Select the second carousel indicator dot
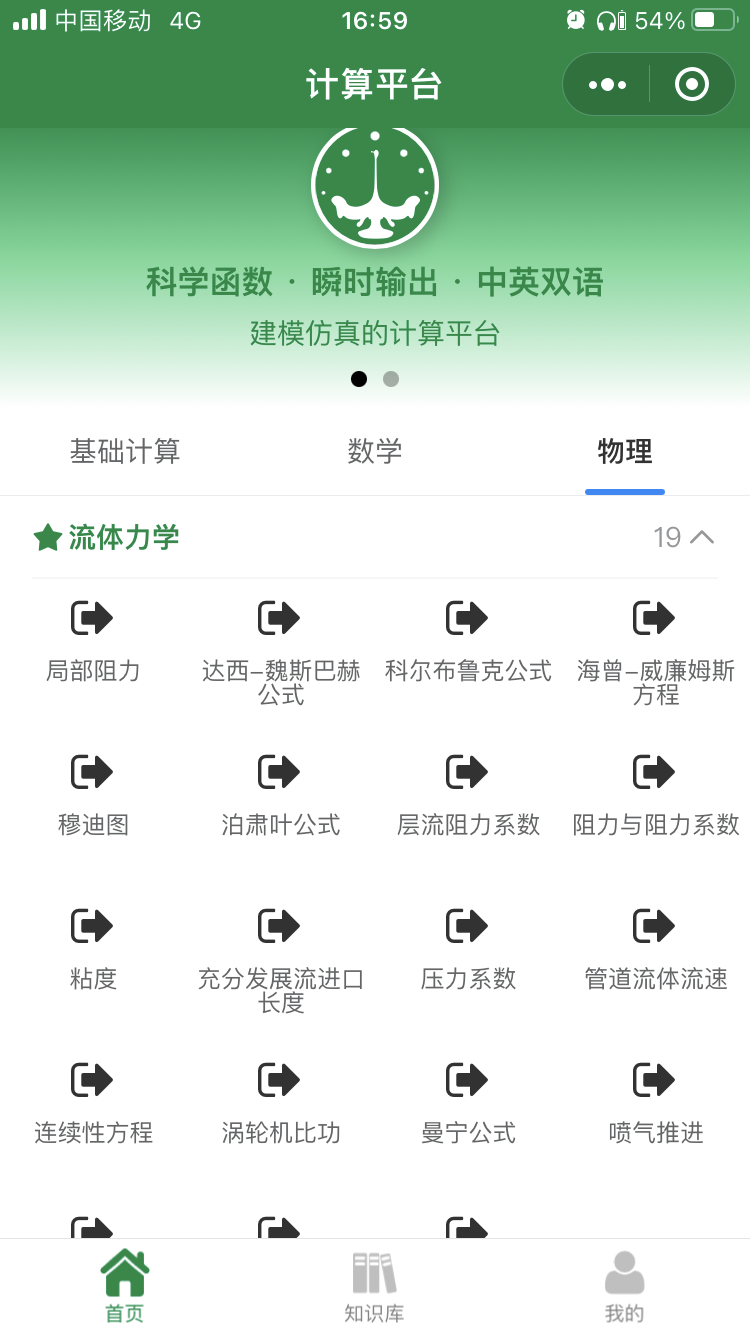The height and width of the screenshot is (1334, 750). point(390,379)
